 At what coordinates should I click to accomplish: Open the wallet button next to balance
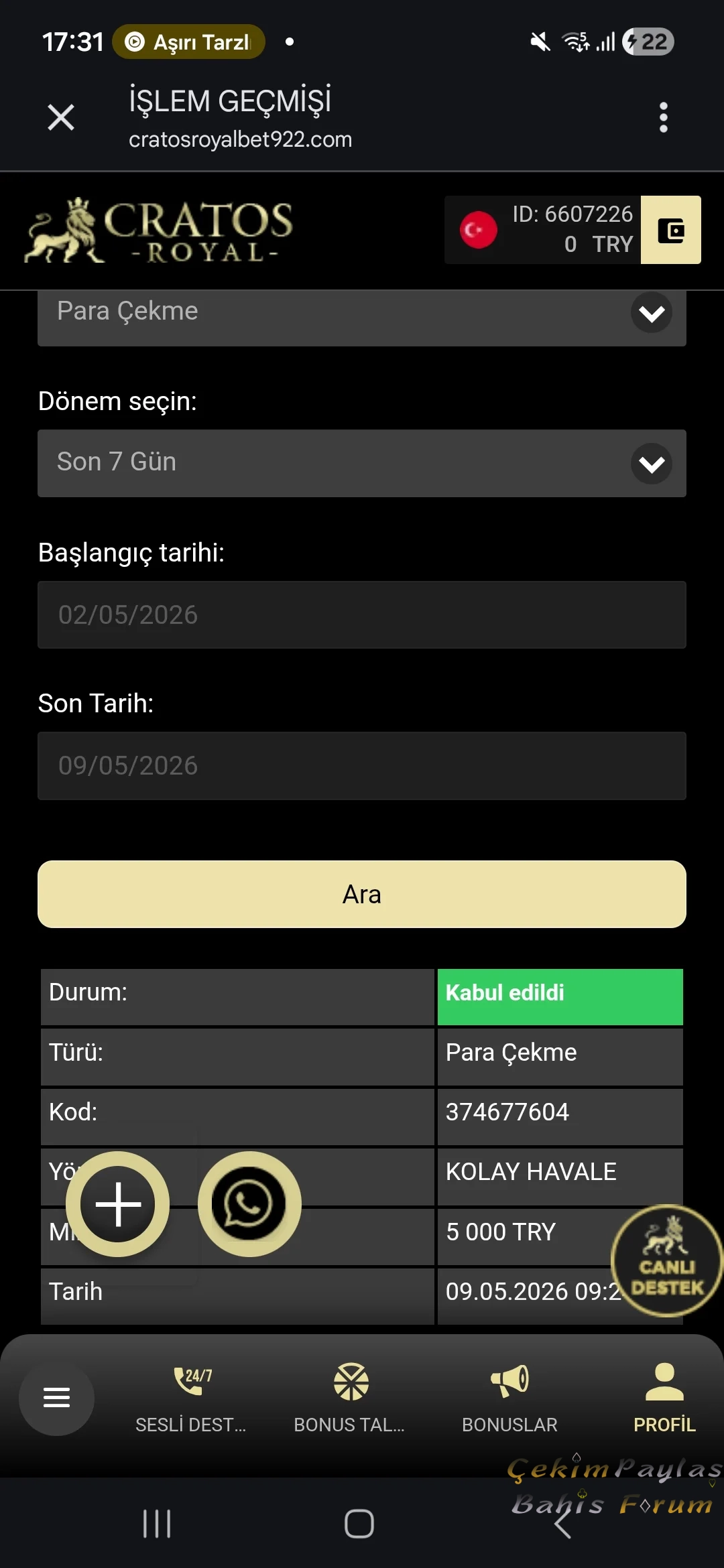point(670,230)
